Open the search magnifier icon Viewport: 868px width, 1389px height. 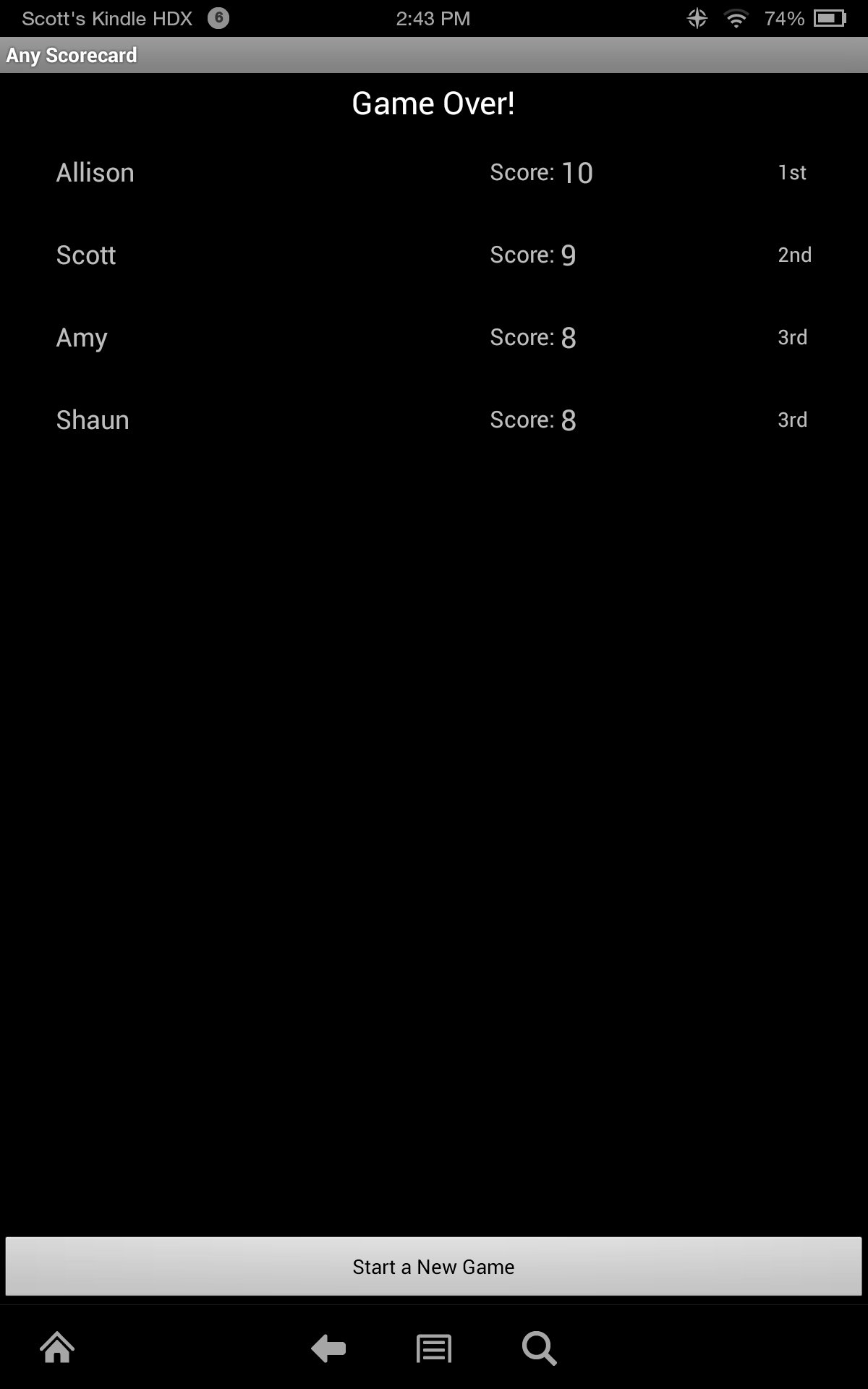click(539, 1348)
